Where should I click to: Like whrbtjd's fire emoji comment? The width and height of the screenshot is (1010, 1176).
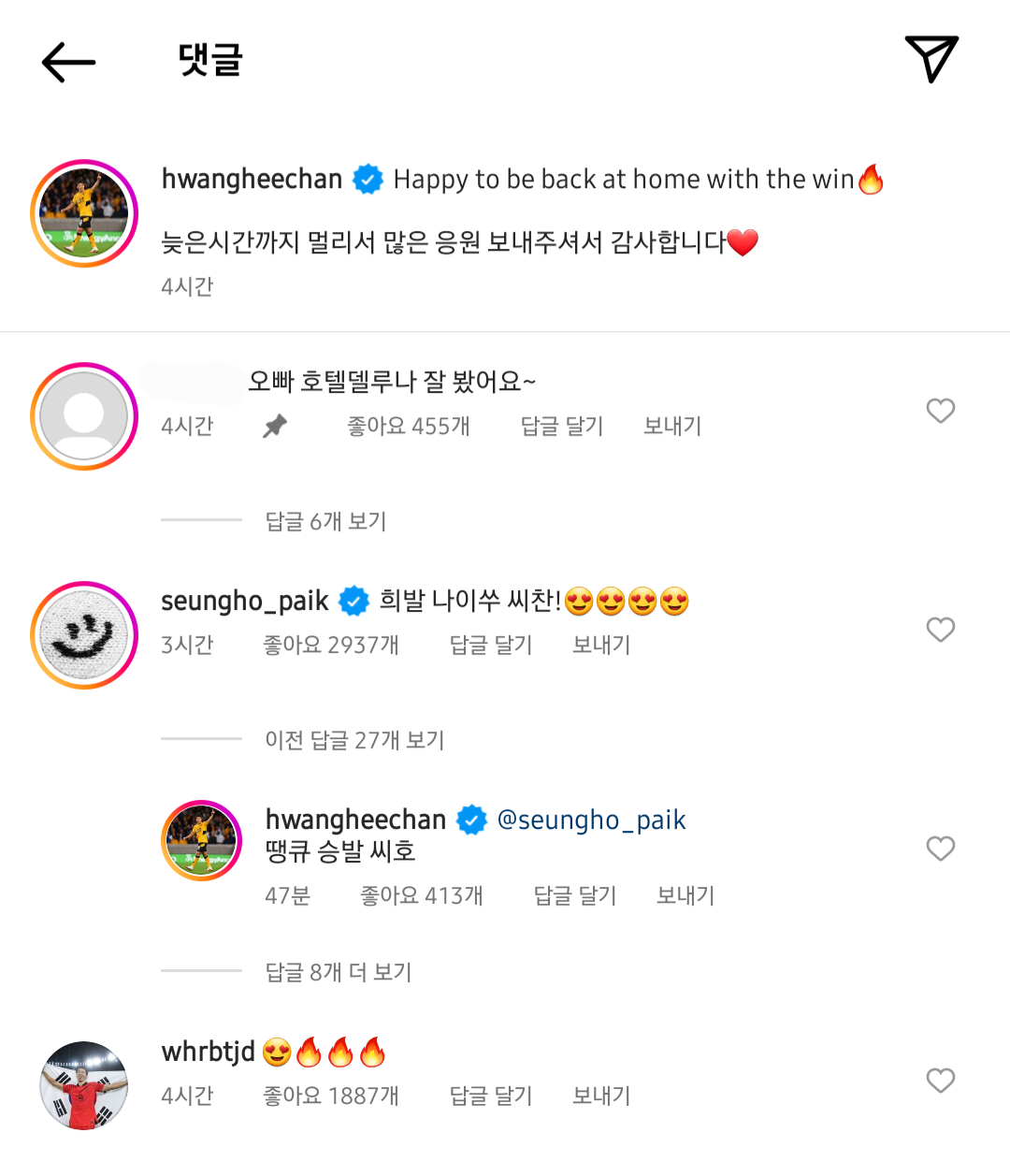tap(940, 1081)
